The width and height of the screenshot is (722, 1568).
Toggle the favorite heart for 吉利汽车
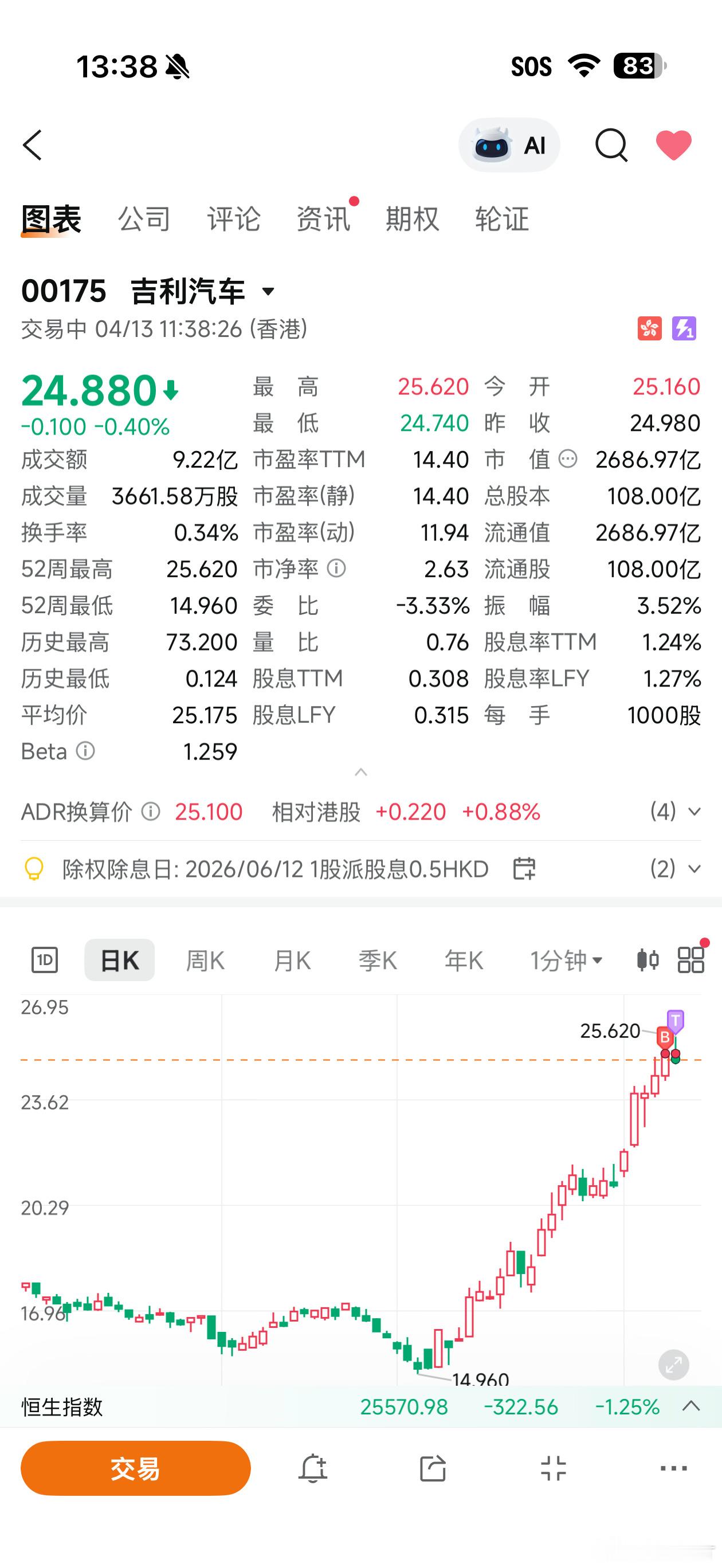point(674,145)
